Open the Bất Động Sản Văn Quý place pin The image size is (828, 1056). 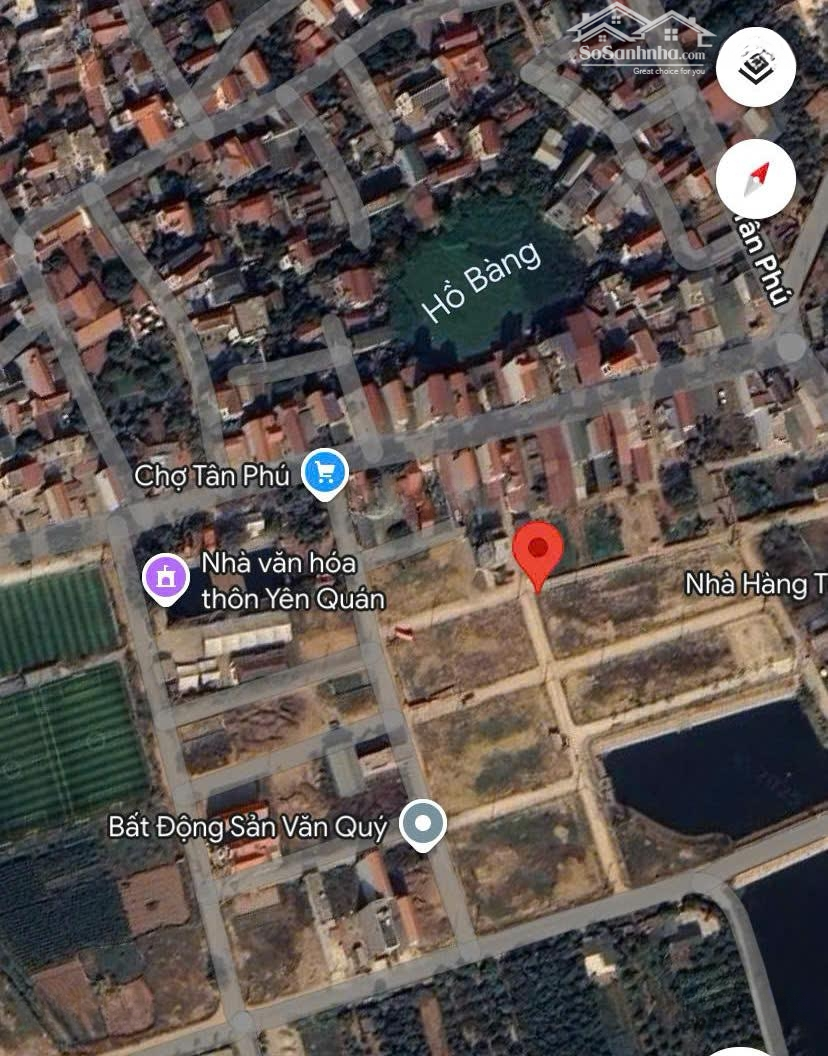tap(423, 826)
